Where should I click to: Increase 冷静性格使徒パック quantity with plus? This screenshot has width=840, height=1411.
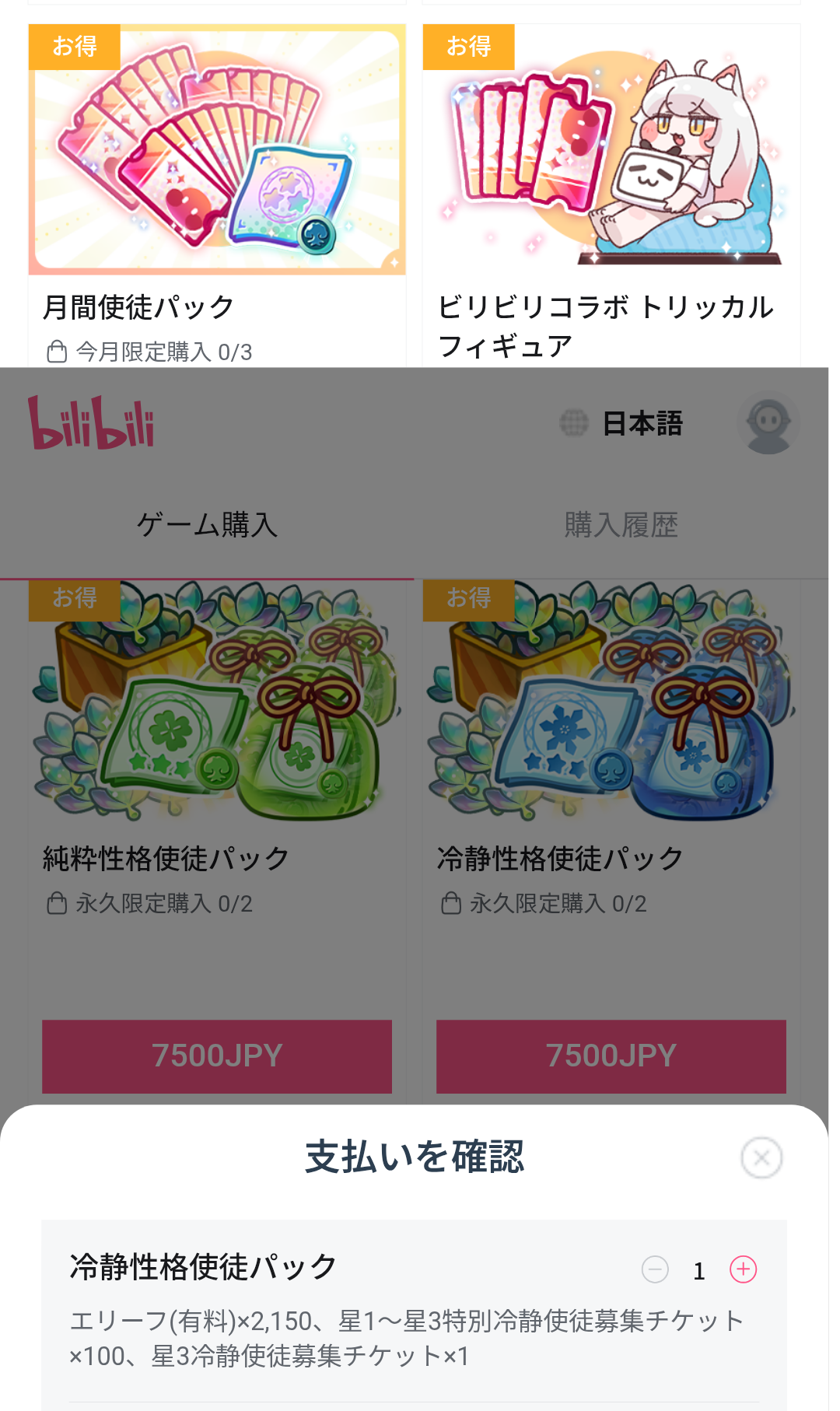(x=743, y=1269)
